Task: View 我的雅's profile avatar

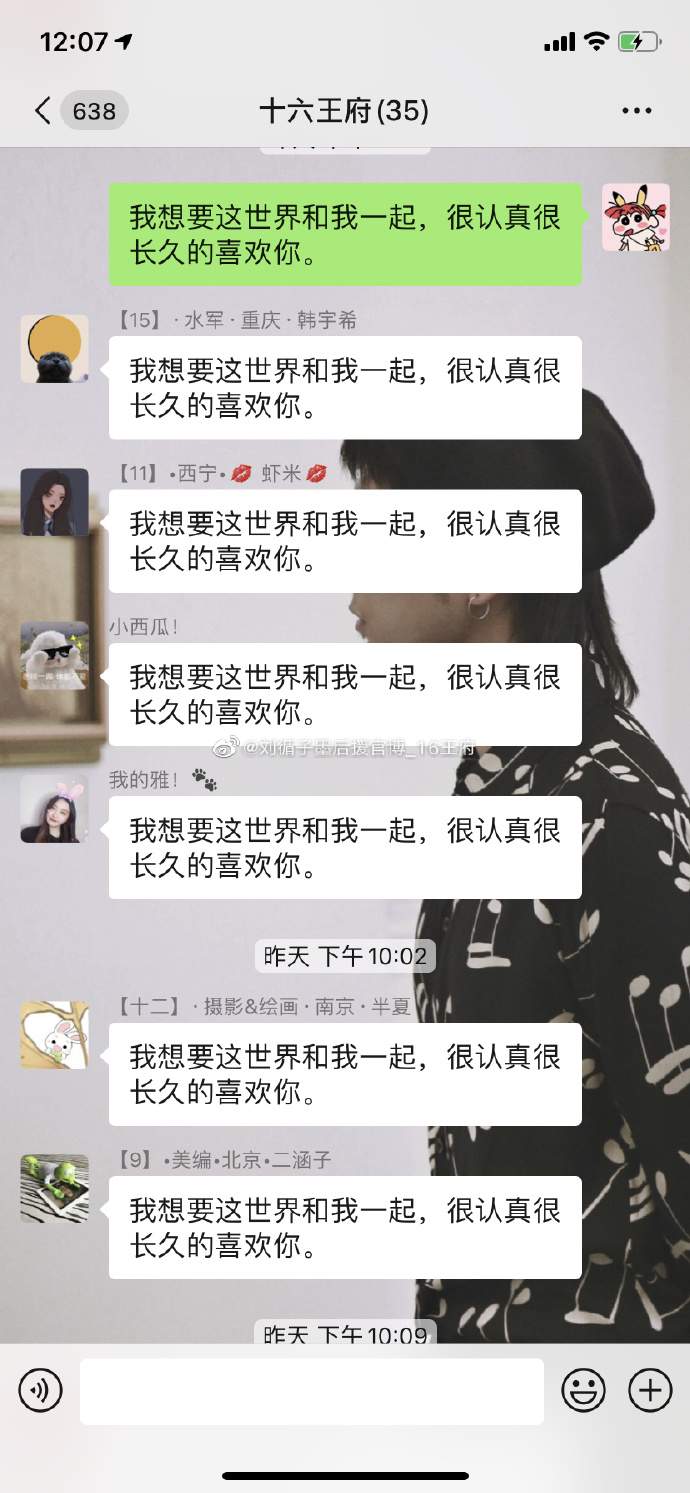Action: point(55,808)
